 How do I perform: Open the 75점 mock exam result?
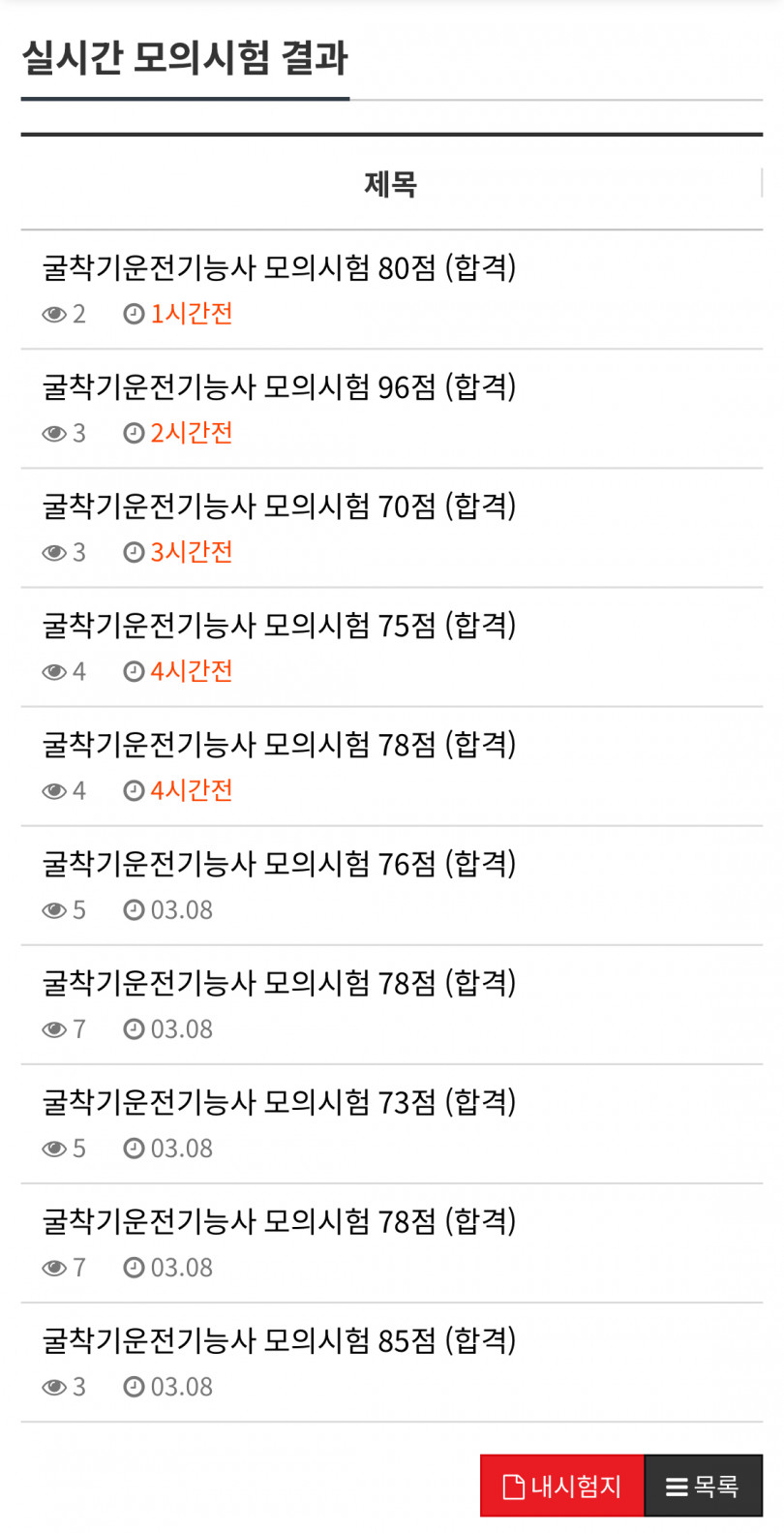coord(279,625)
